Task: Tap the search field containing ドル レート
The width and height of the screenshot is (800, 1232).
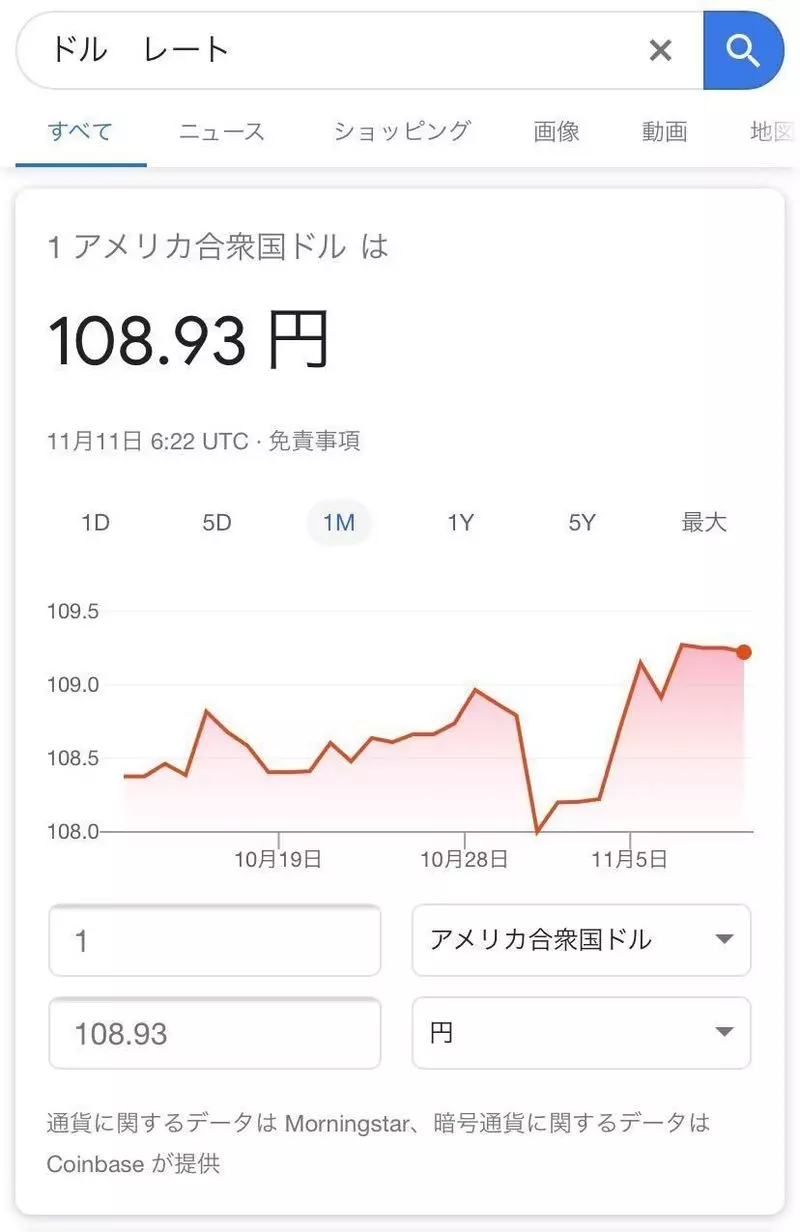Action: click(330, 50)
